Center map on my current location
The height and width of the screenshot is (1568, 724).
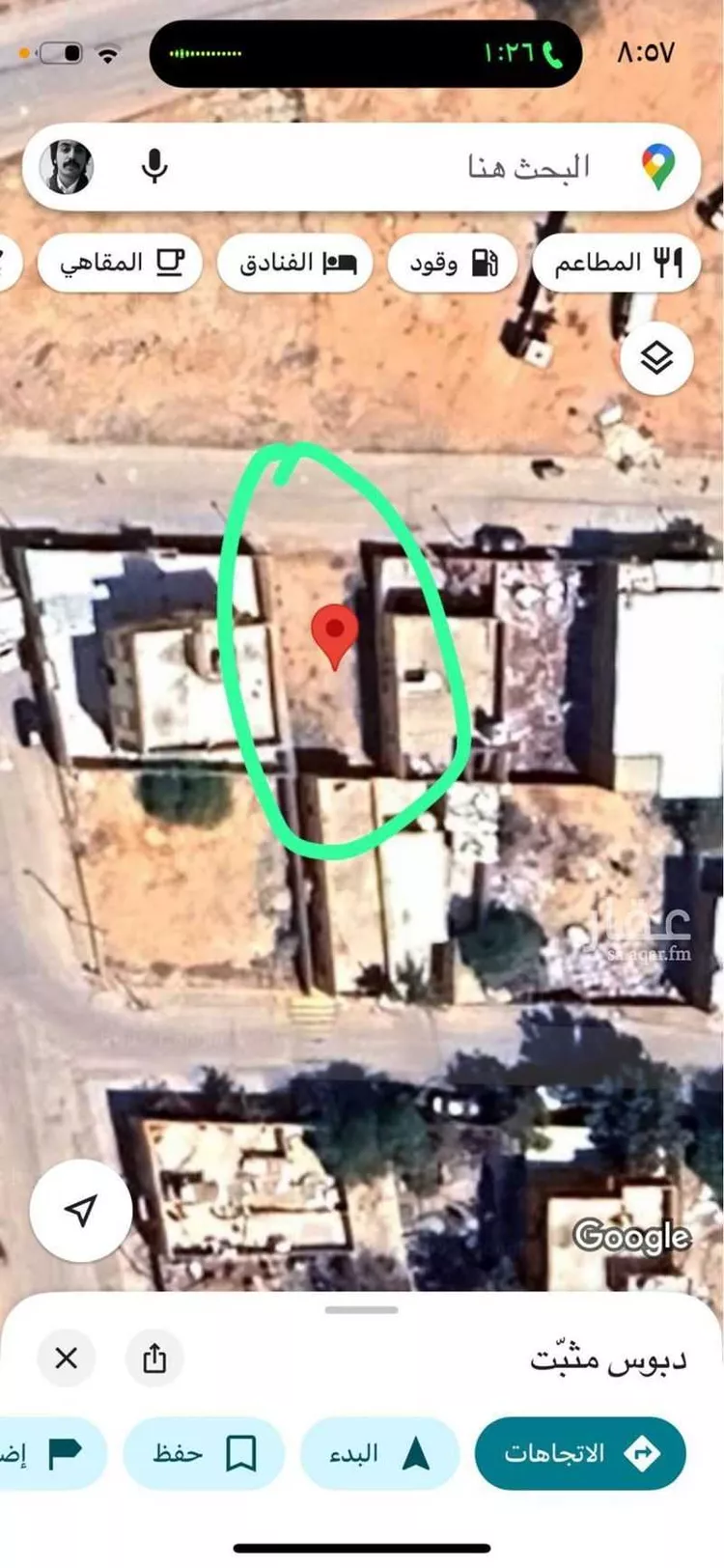[x=81, y=1210]
